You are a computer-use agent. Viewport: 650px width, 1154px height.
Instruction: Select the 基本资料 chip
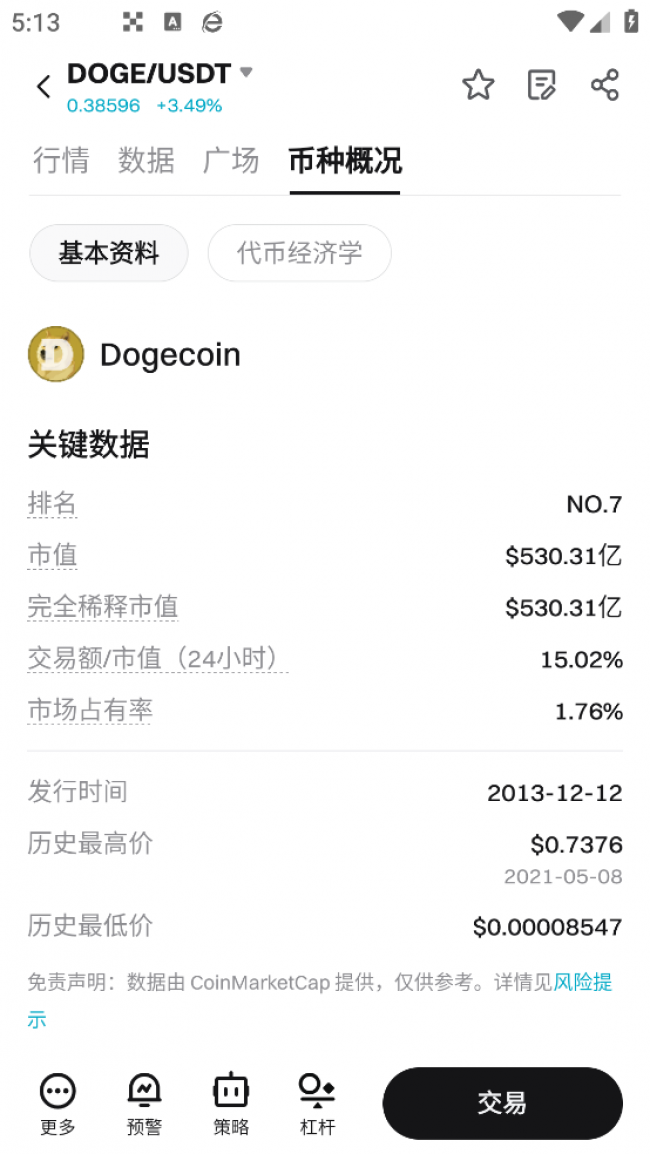tap(109, 253)
